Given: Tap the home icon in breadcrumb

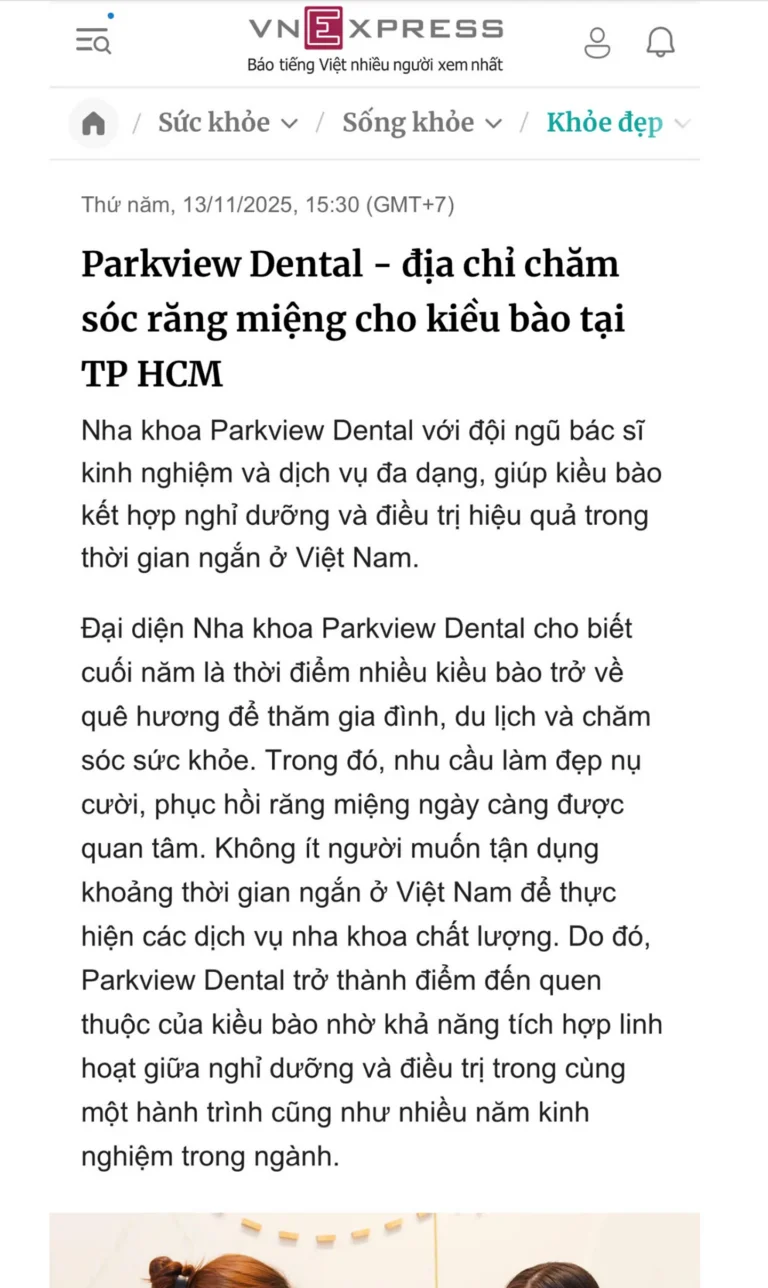Looking at the screenshot, I should [93, 124].
